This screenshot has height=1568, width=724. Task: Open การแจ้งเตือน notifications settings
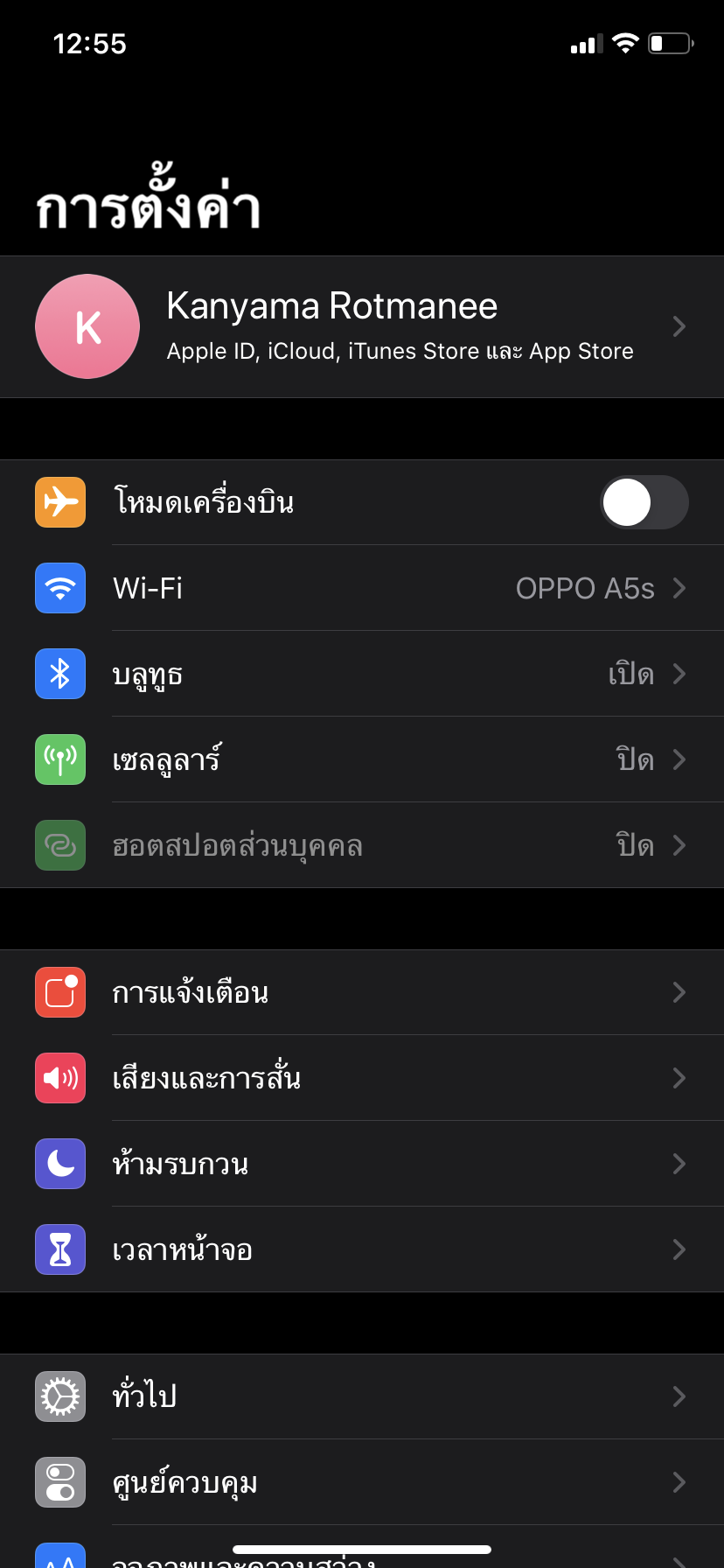[x=362, y=992]
